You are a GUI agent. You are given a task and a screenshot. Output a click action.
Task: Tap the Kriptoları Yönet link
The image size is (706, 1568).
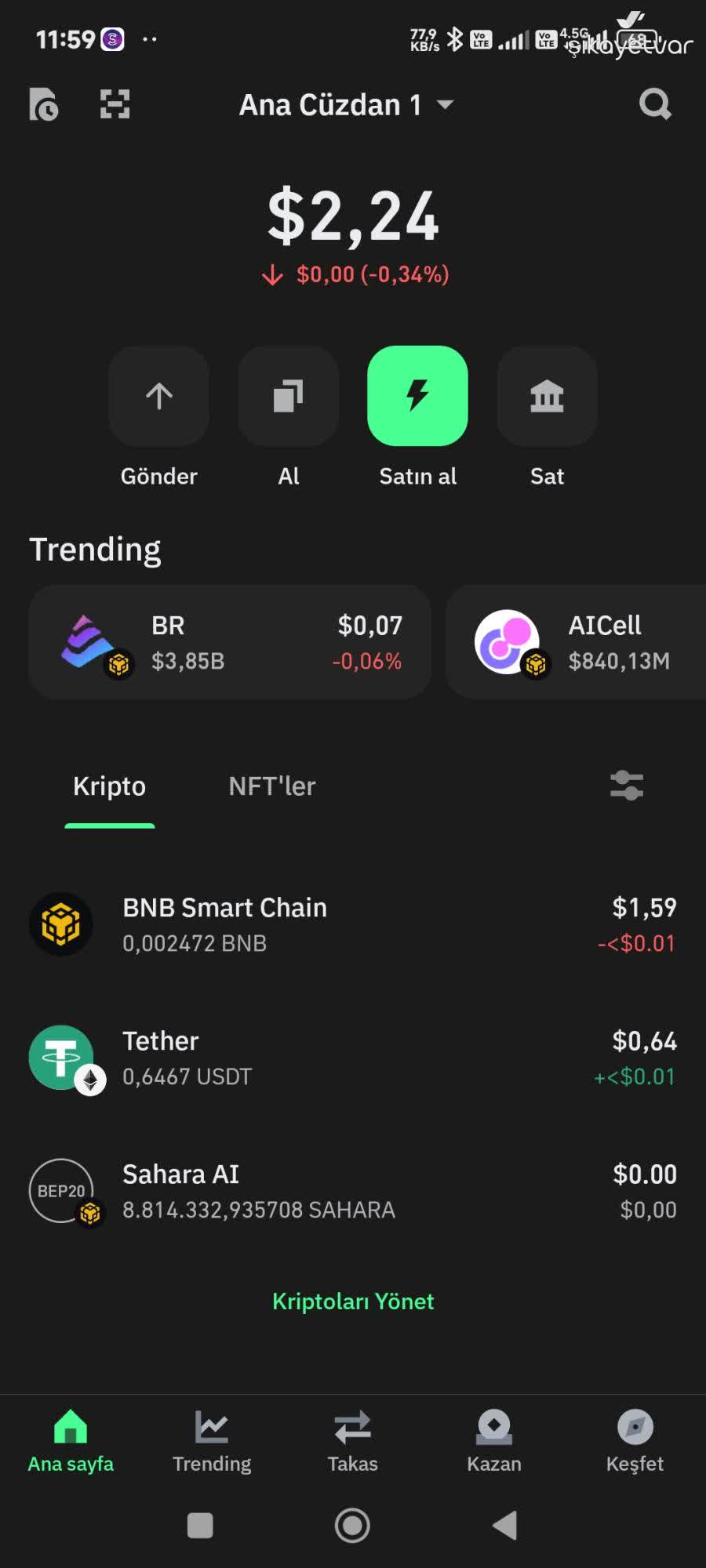click(x=352, y=1301)
